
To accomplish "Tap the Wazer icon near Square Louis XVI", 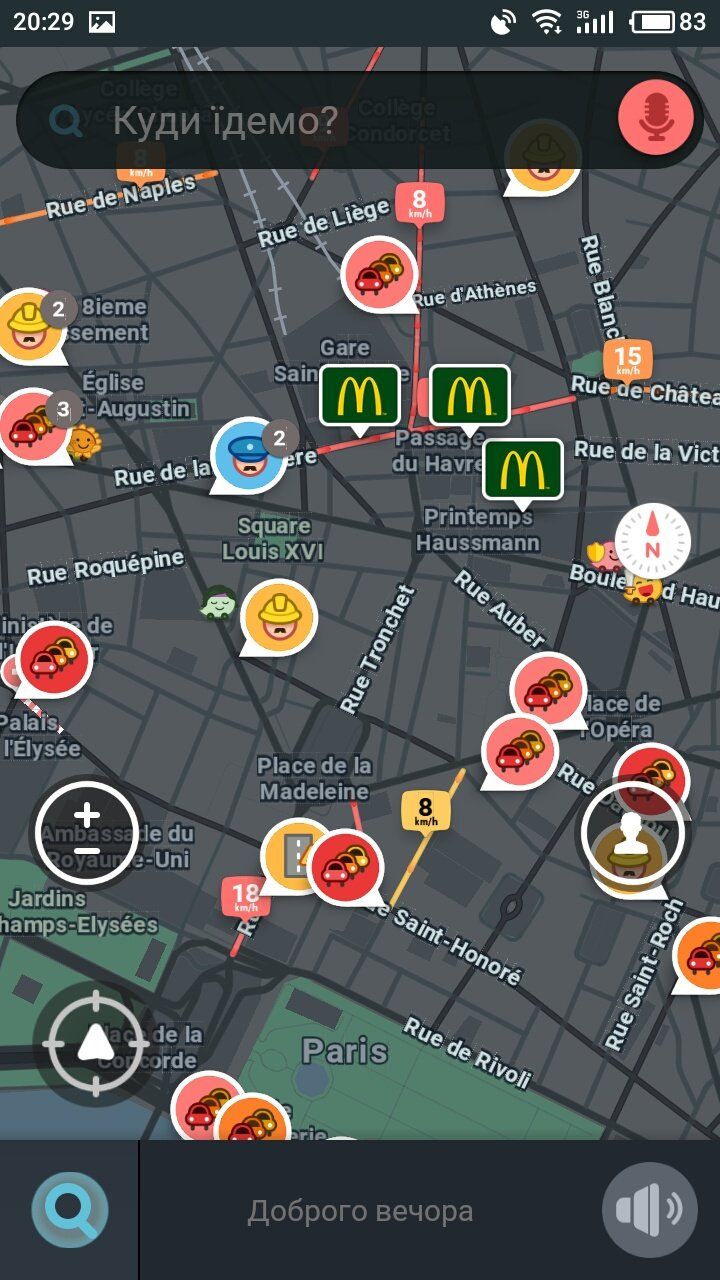I will click(217, 602).
